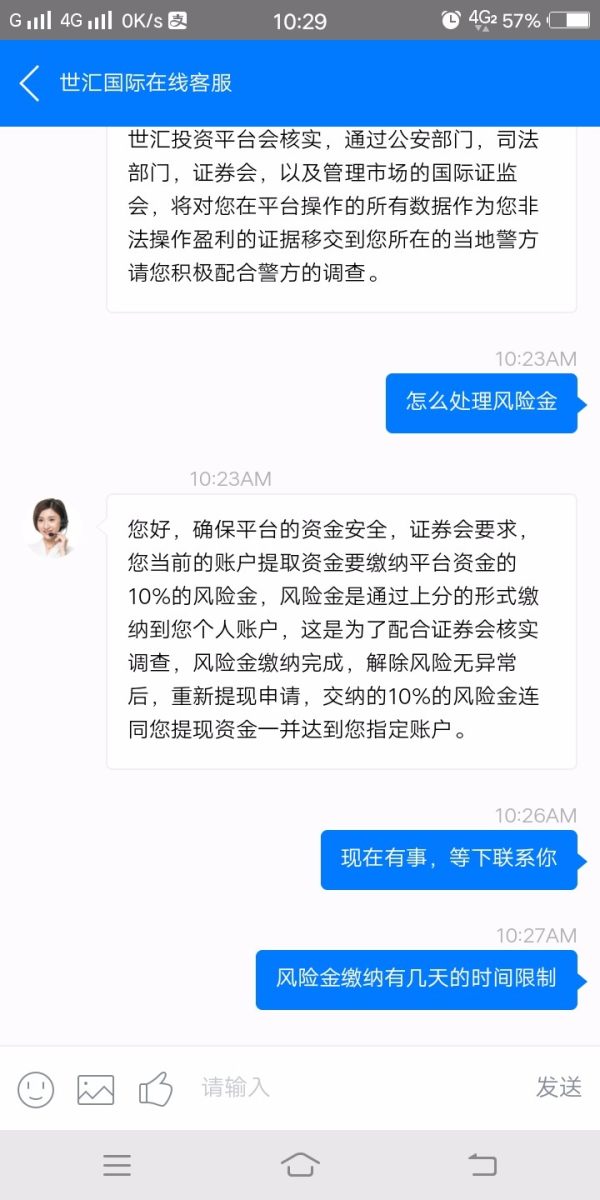
Task: Use the system back button
Action: click(482, 1165)
